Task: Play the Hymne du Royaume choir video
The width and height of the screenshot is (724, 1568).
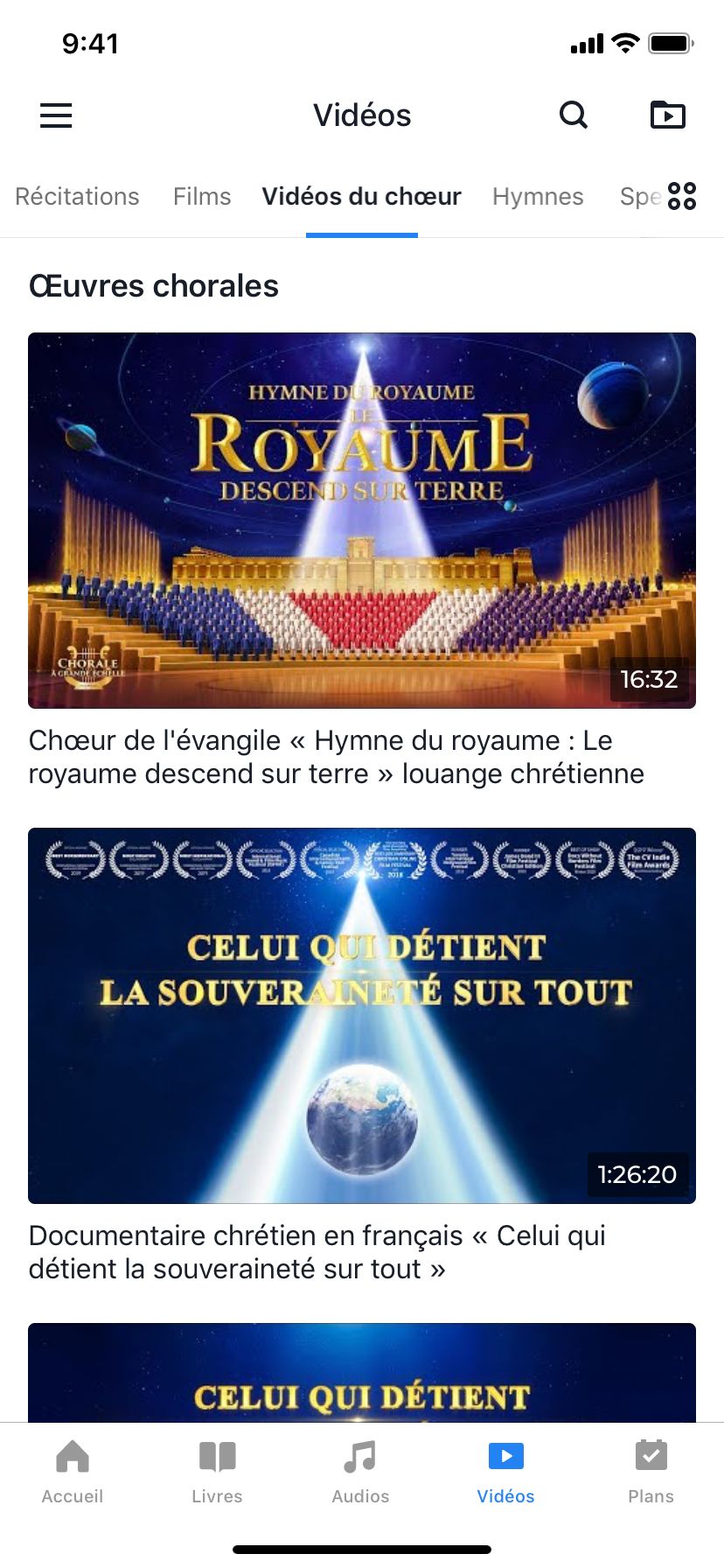Action: coord(362,520)
